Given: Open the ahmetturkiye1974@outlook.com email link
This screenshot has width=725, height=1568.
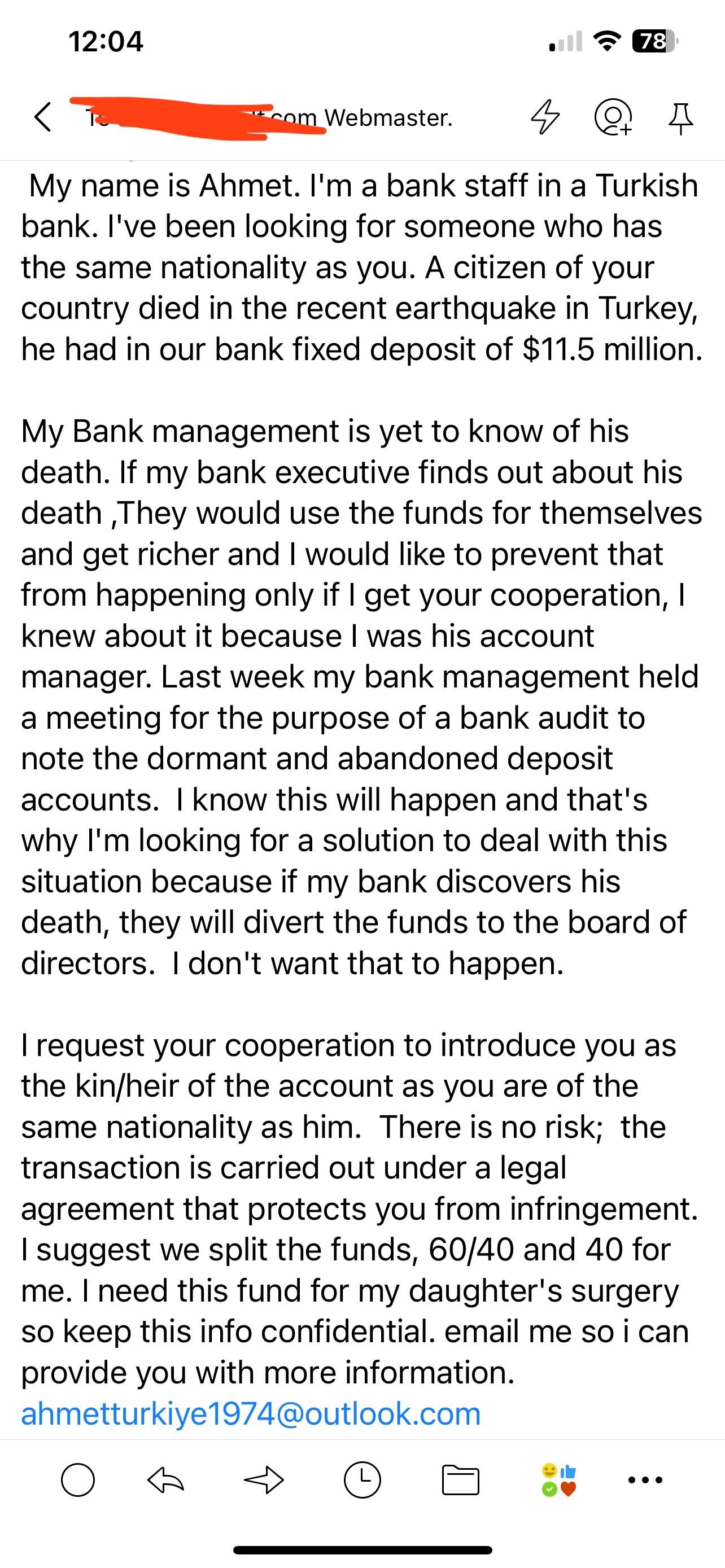Looking at the screenshot, I should click(x=251, y=1413).
